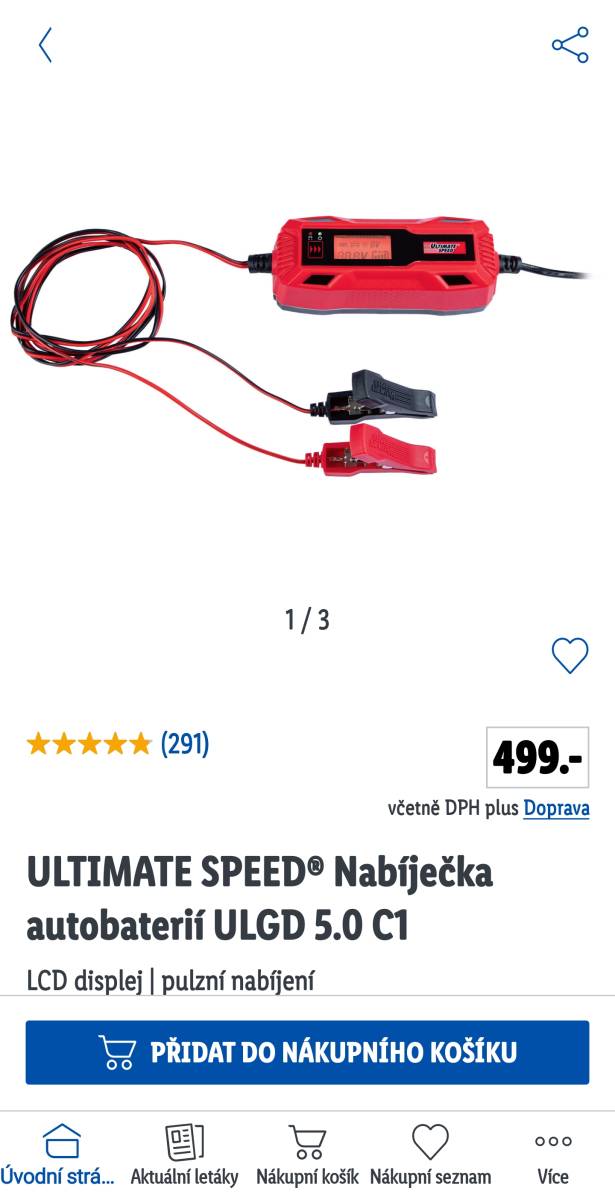Screen dimensions: 615x1200
Task: Share this battery charger product
Action: point(570,46)
